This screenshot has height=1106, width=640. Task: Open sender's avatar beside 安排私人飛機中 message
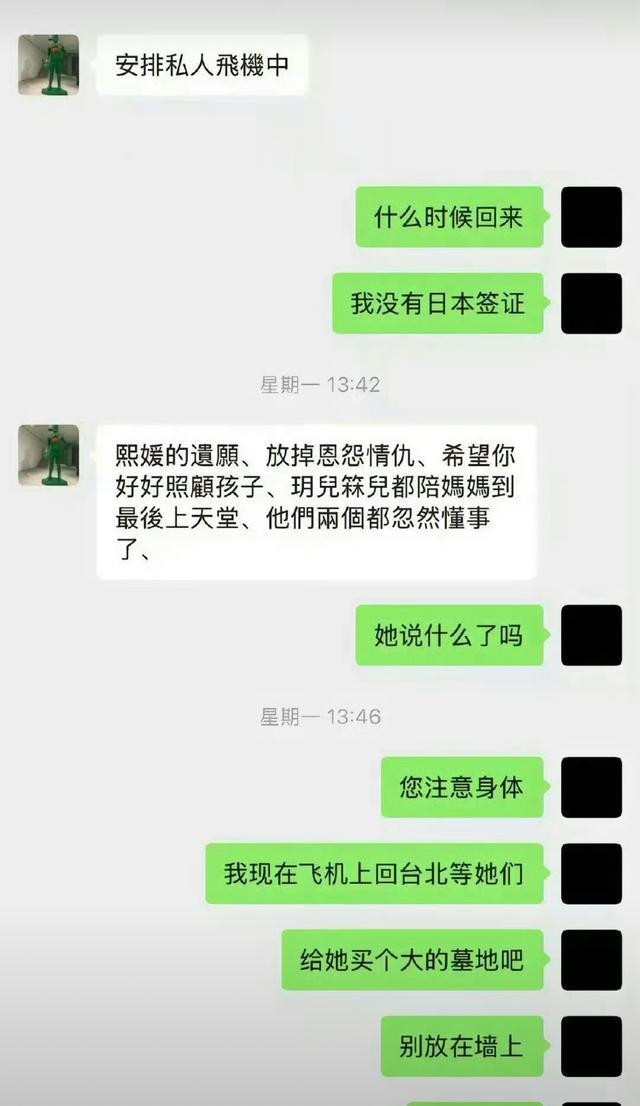coord(49,64)
